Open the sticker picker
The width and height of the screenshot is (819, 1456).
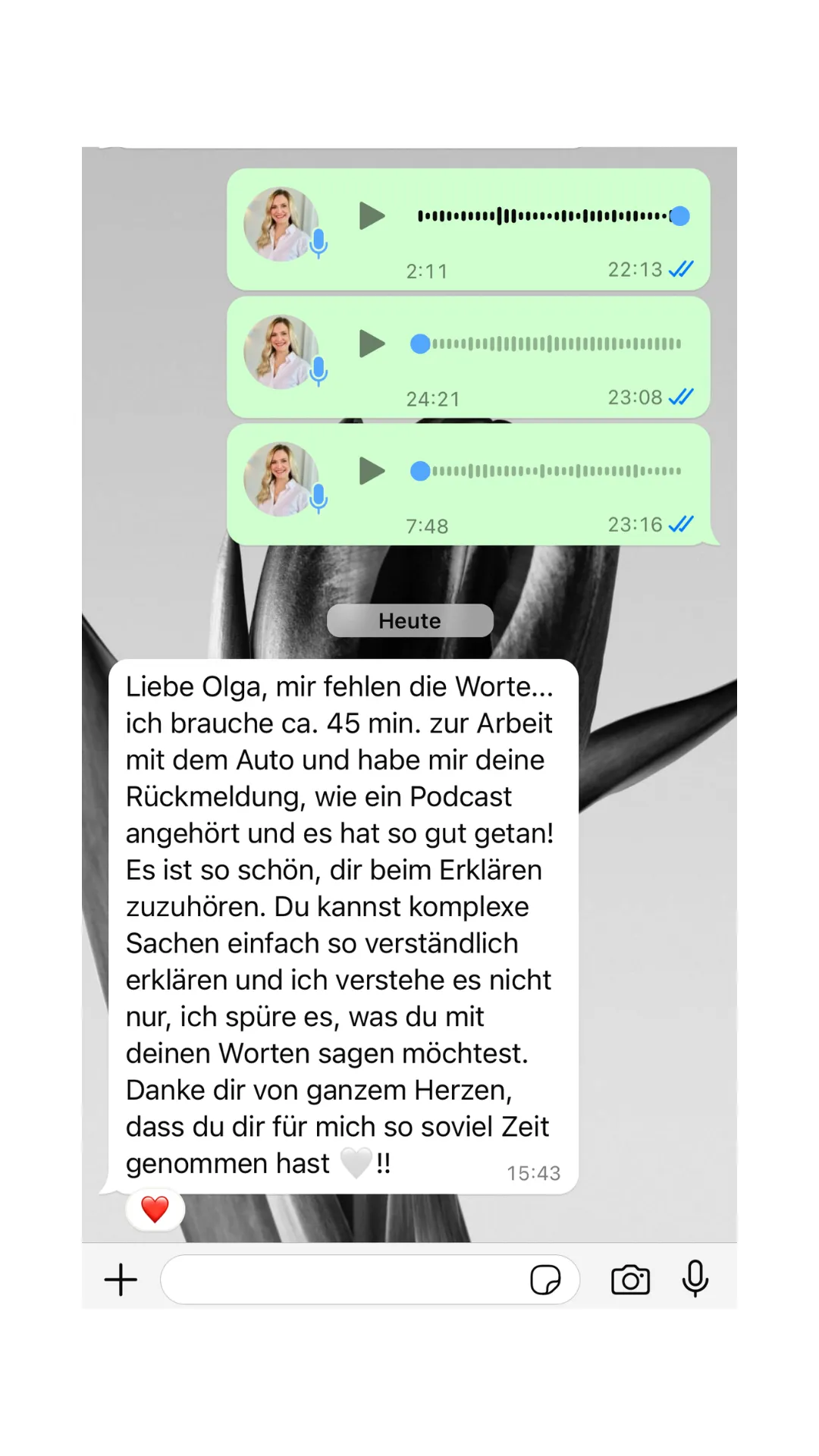pos(545,1280)
